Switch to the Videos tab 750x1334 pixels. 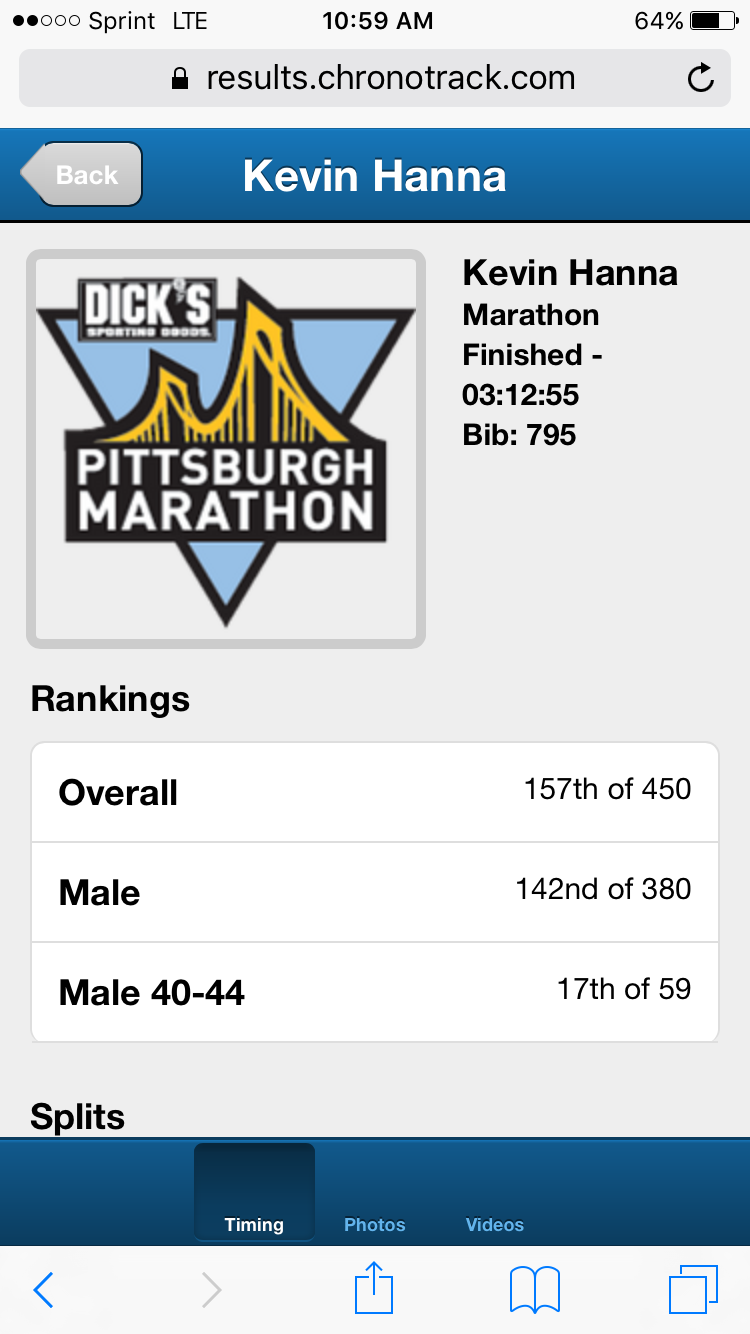(x=495, y=1224)
